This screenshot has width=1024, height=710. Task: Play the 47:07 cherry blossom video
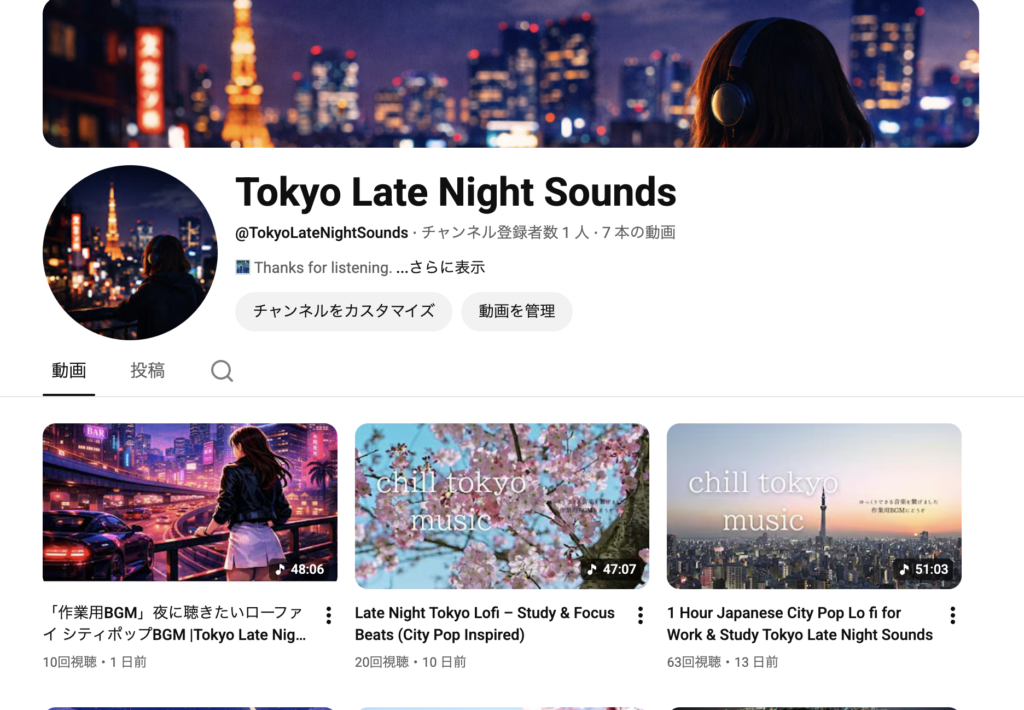(501, 502)
